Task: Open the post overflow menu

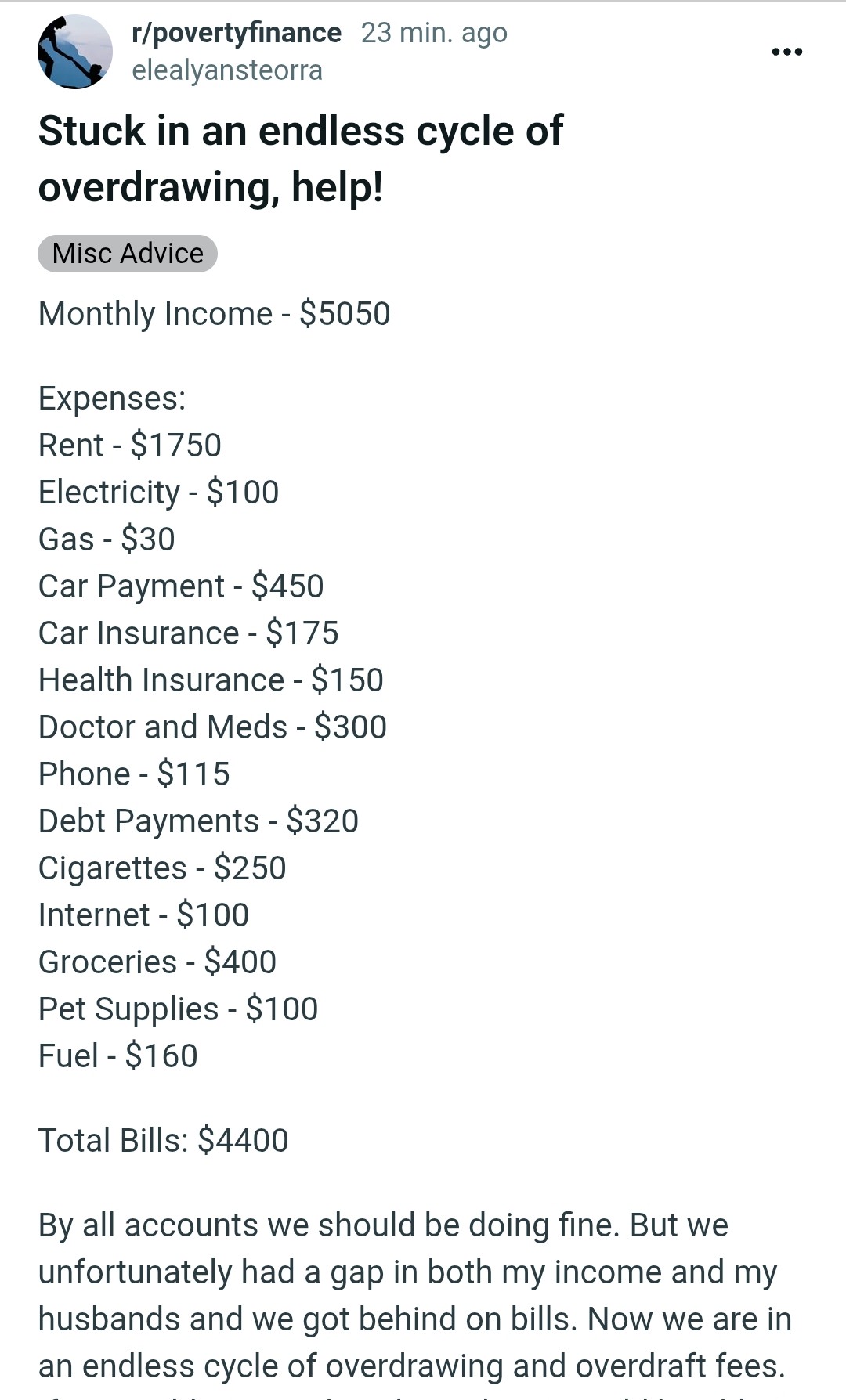Action: pos(786,52)
